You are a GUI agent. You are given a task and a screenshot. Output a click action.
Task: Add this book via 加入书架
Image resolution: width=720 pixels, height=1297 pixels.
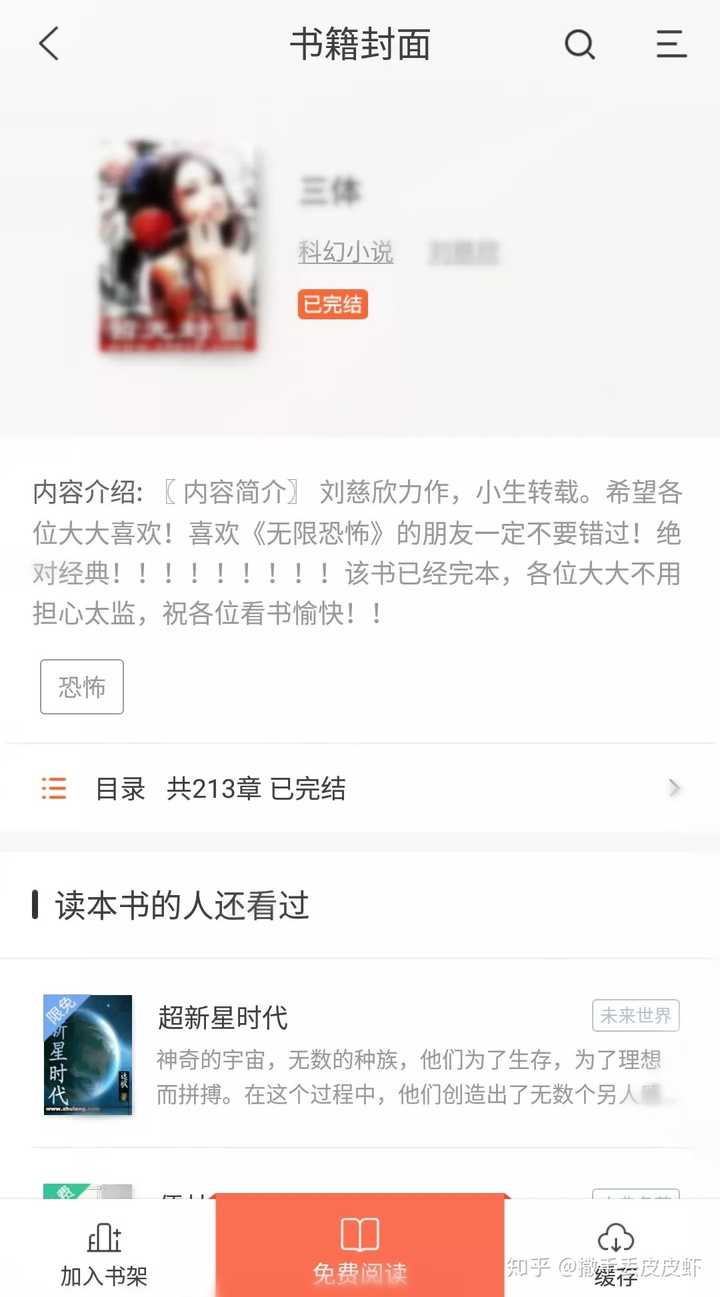(x=104, y=1255)
